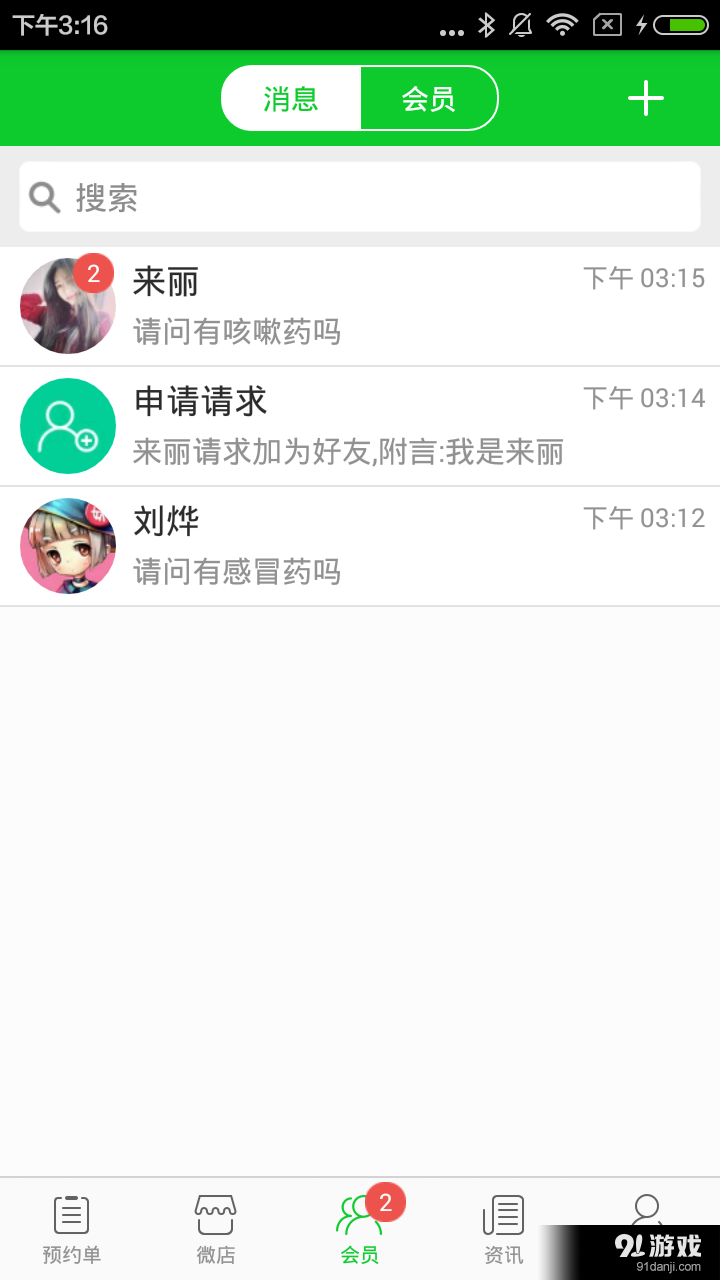Screen dimensions: 720x1280
Task: Tap the magnifier icon in the search bar
Action: (x=44, y=196)
